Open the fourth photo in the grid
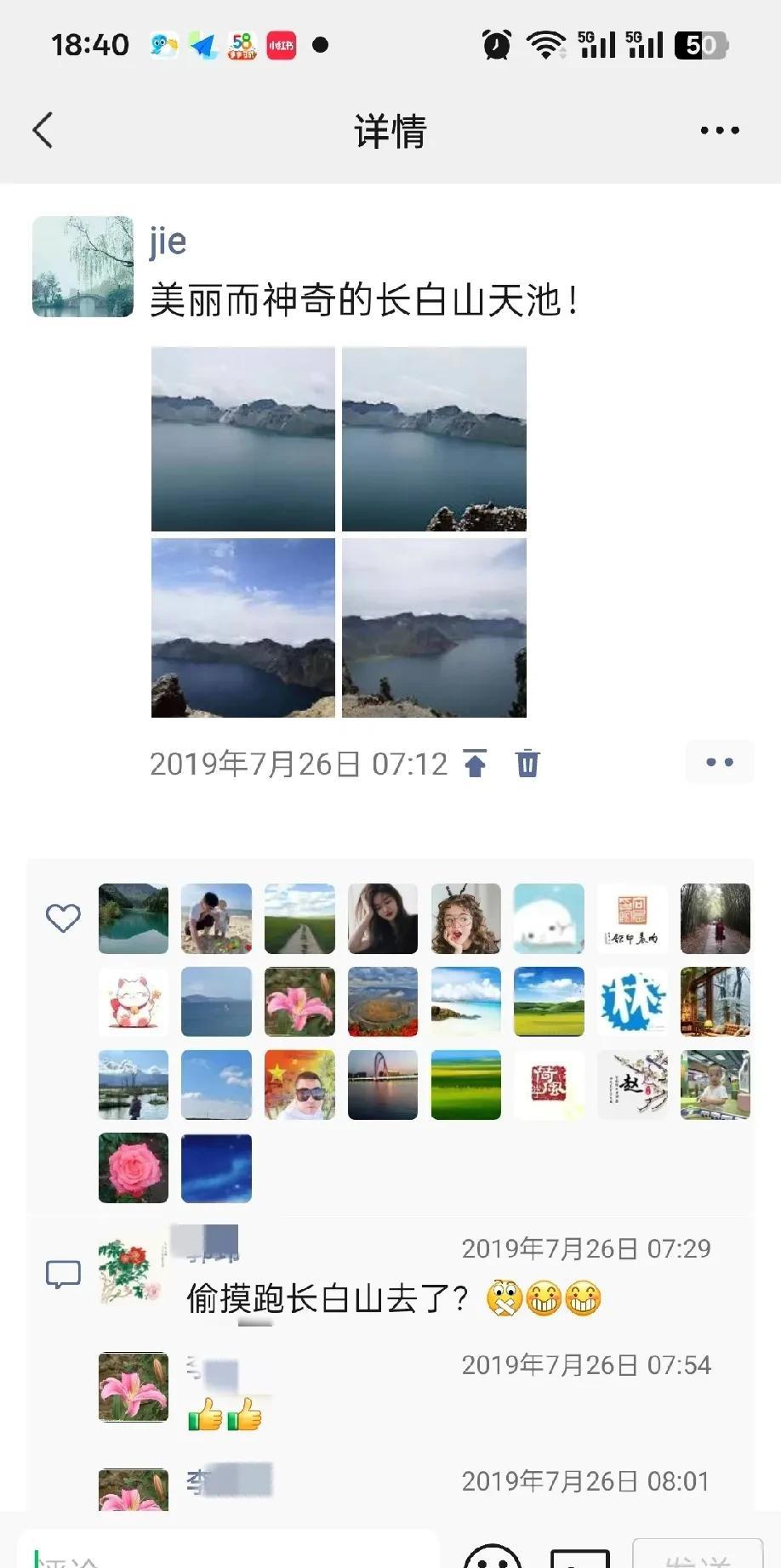 pyautogui.click(x=434, y=628)
